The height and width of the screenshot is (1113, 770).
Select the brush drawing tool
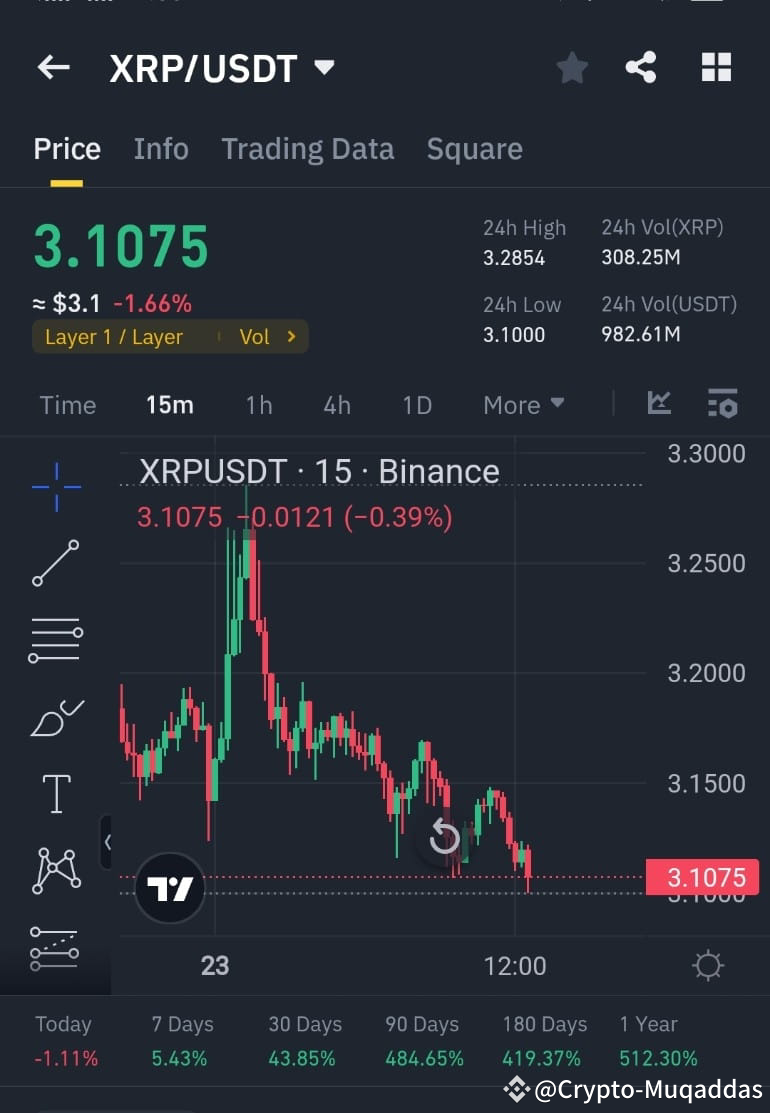coord(55,717)
